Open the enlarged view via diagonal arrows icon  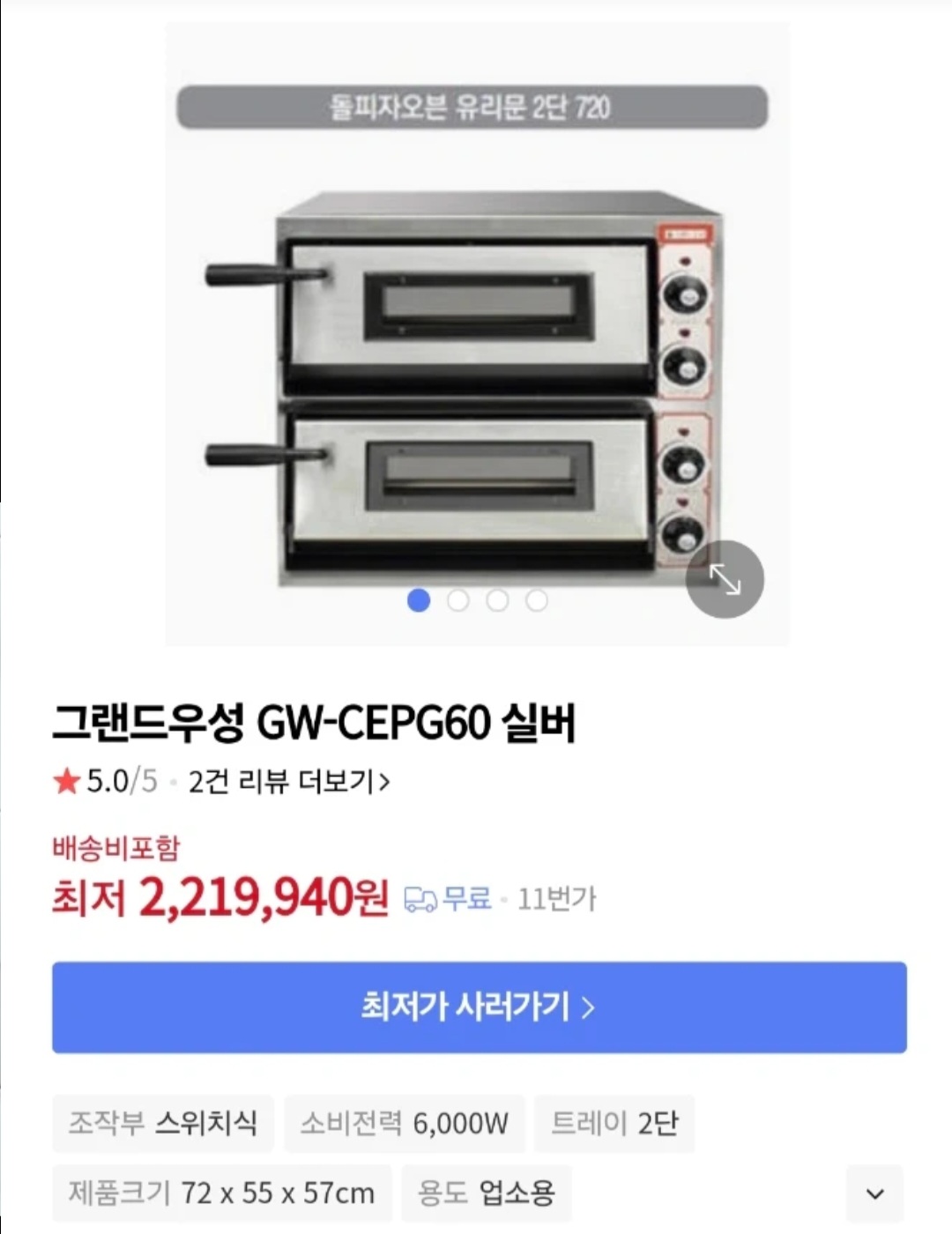point(725,579)
